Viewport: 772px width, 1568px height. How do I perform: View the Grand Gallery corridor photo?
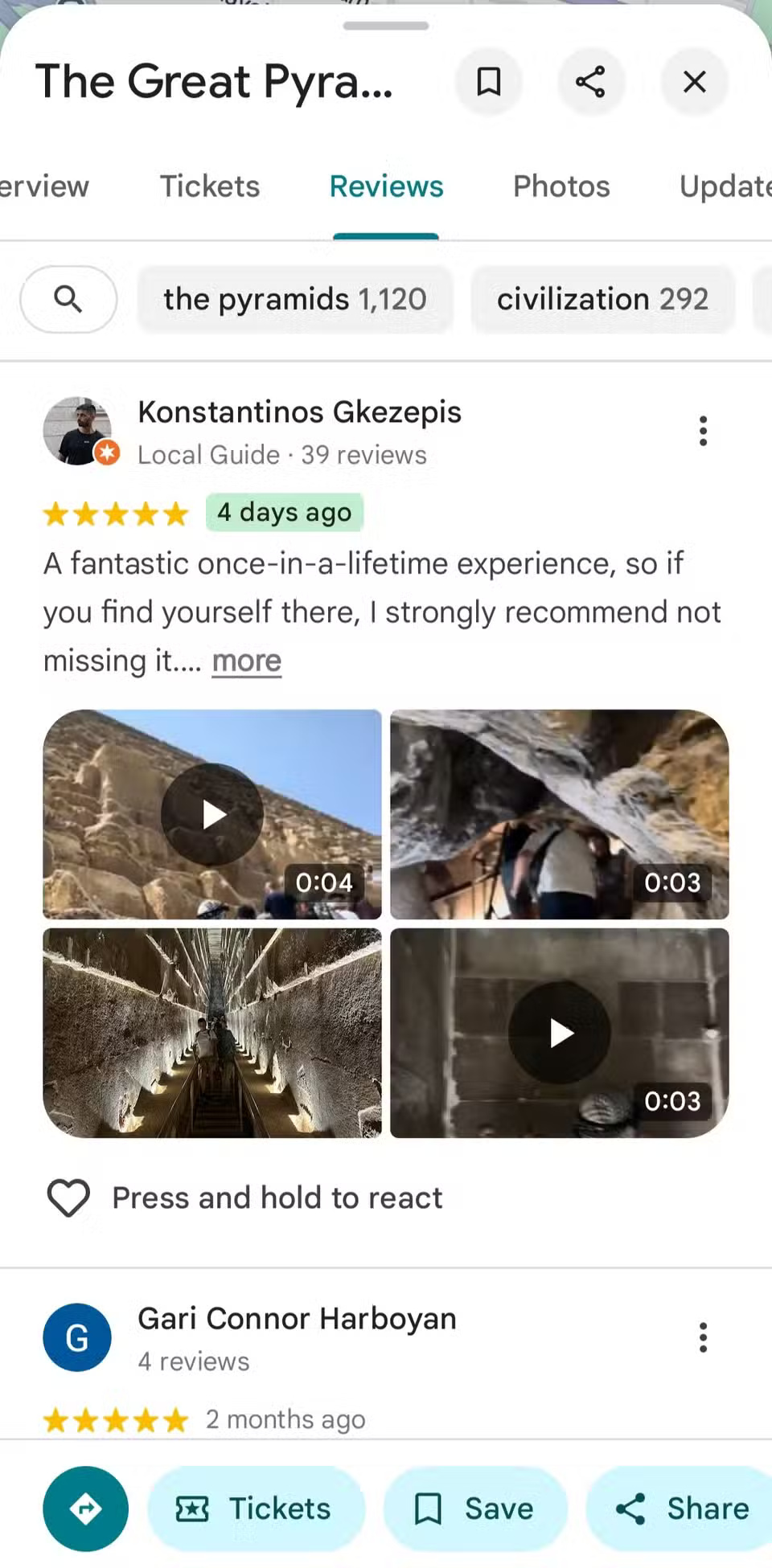pyautogui.click(x=212, y=1033)
